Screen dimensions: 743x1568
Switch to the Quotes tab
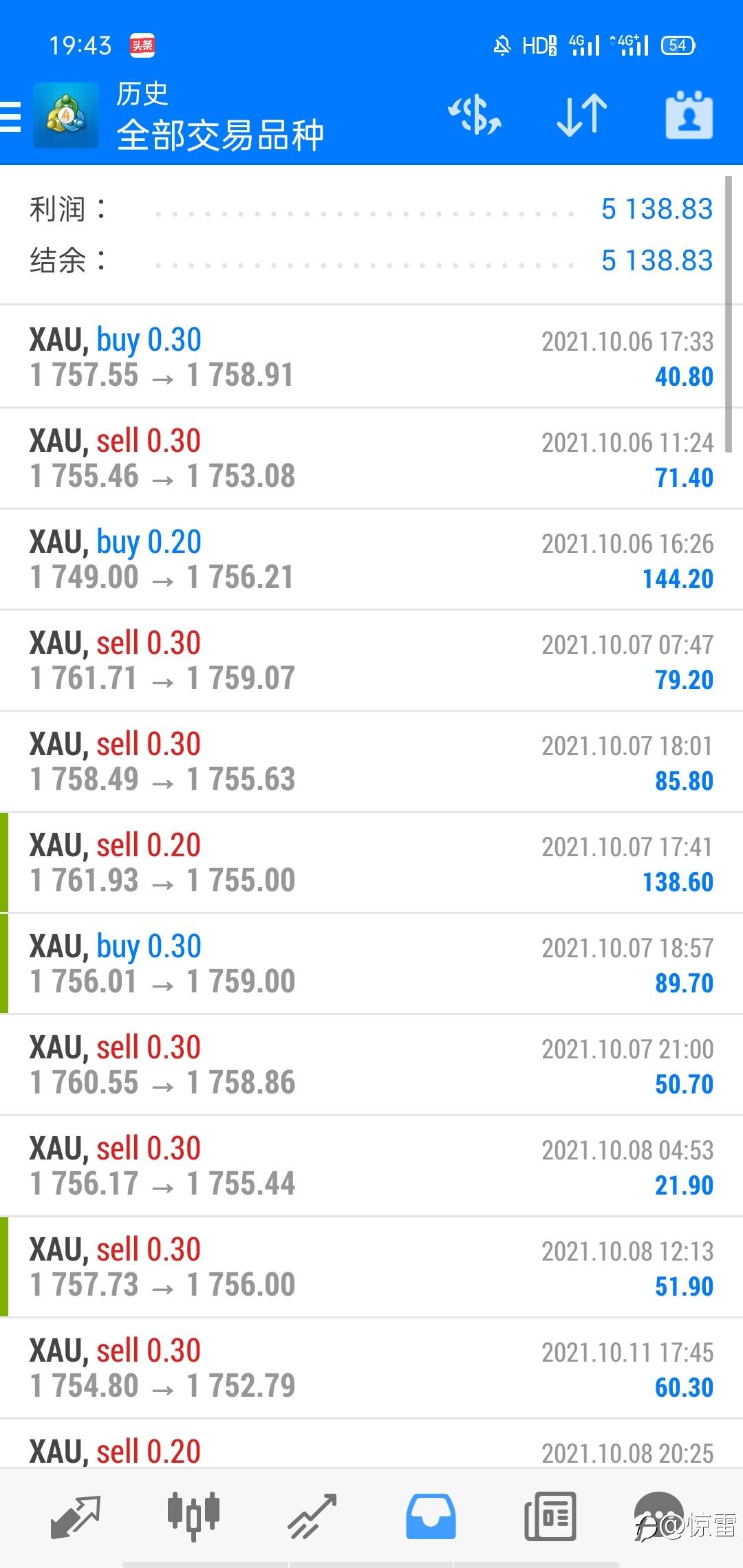tap(75, 1516)
